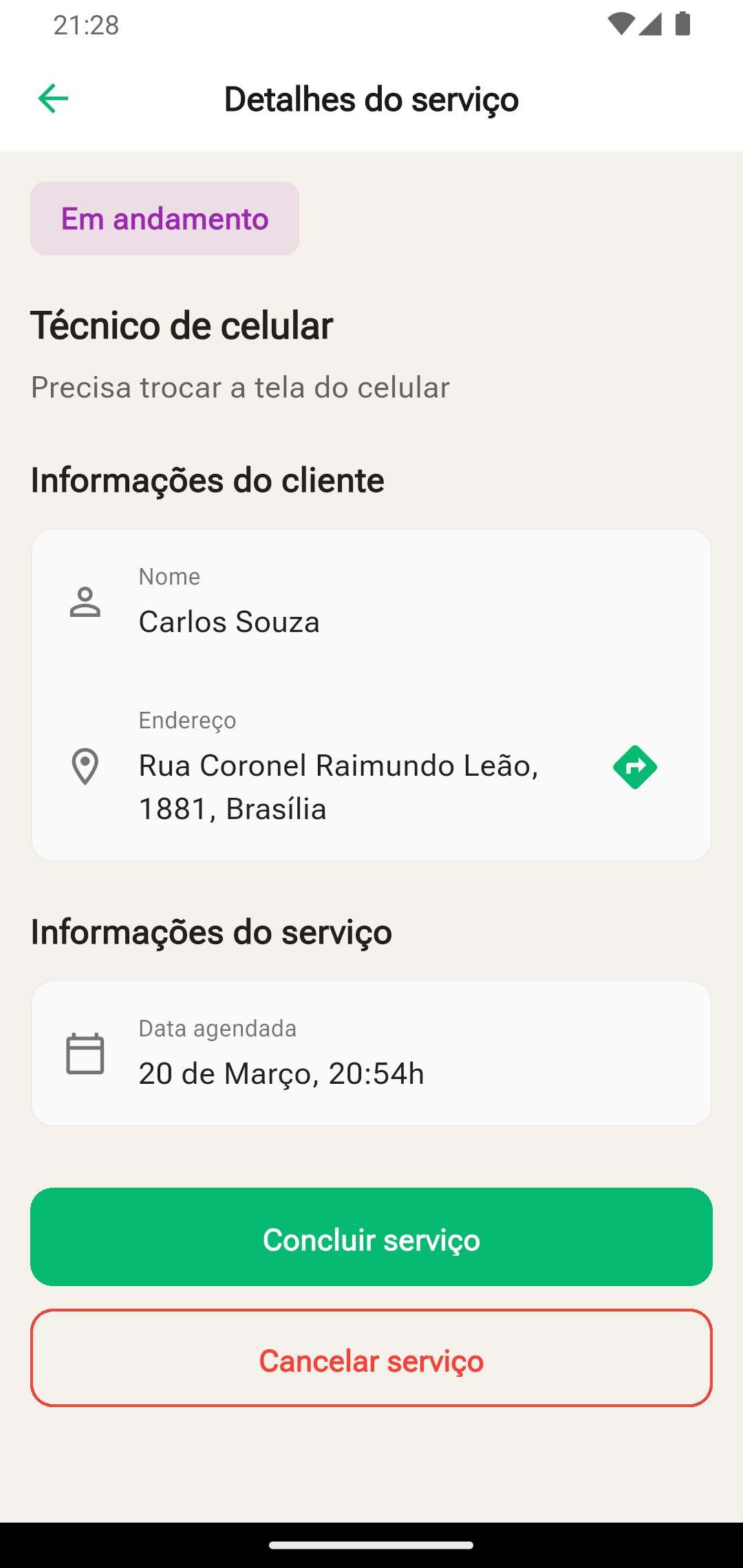Tap the Informações do cliente heading
743x1568 pixels.
click(x=206, y=480)
